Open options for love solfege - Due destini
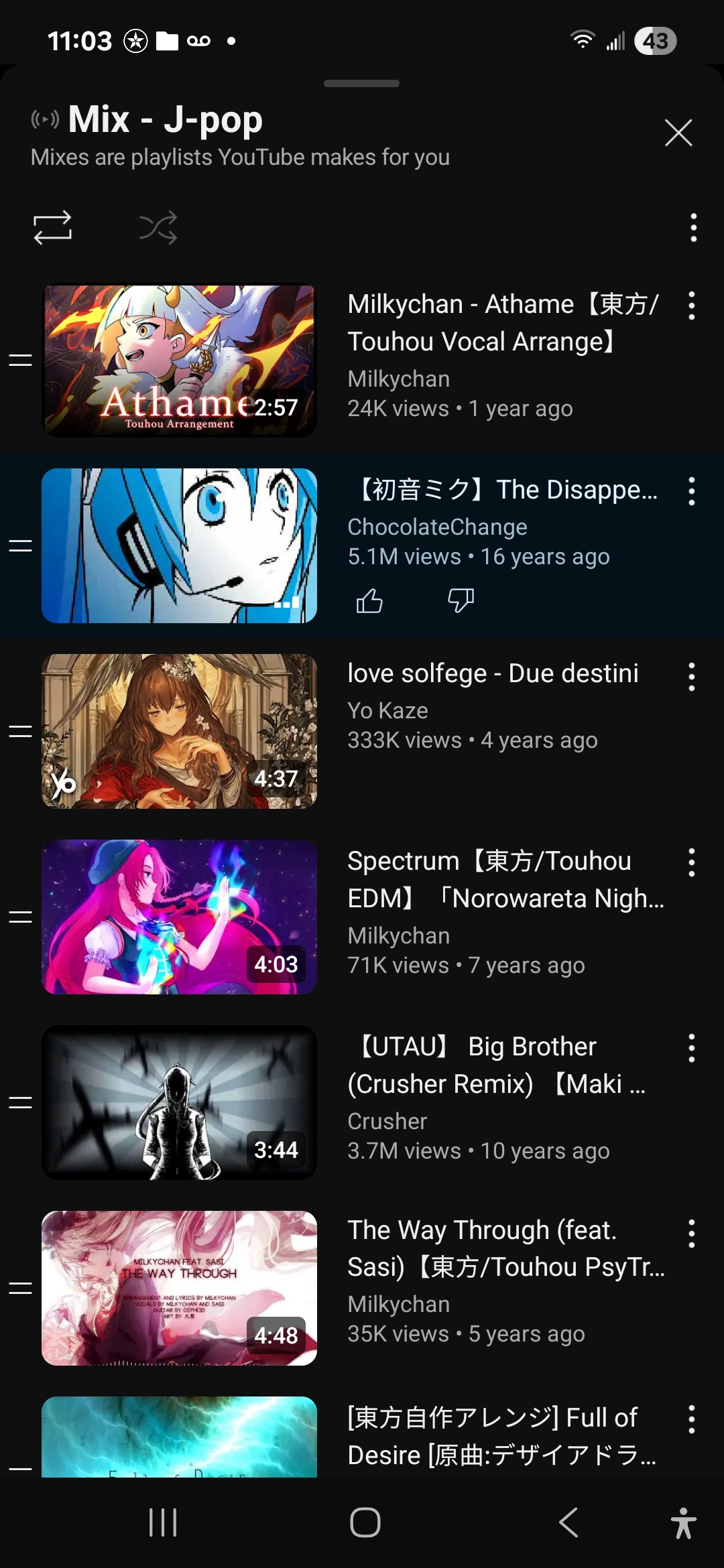The width and height of the screenshot is (724, 1568). [692, 677]
